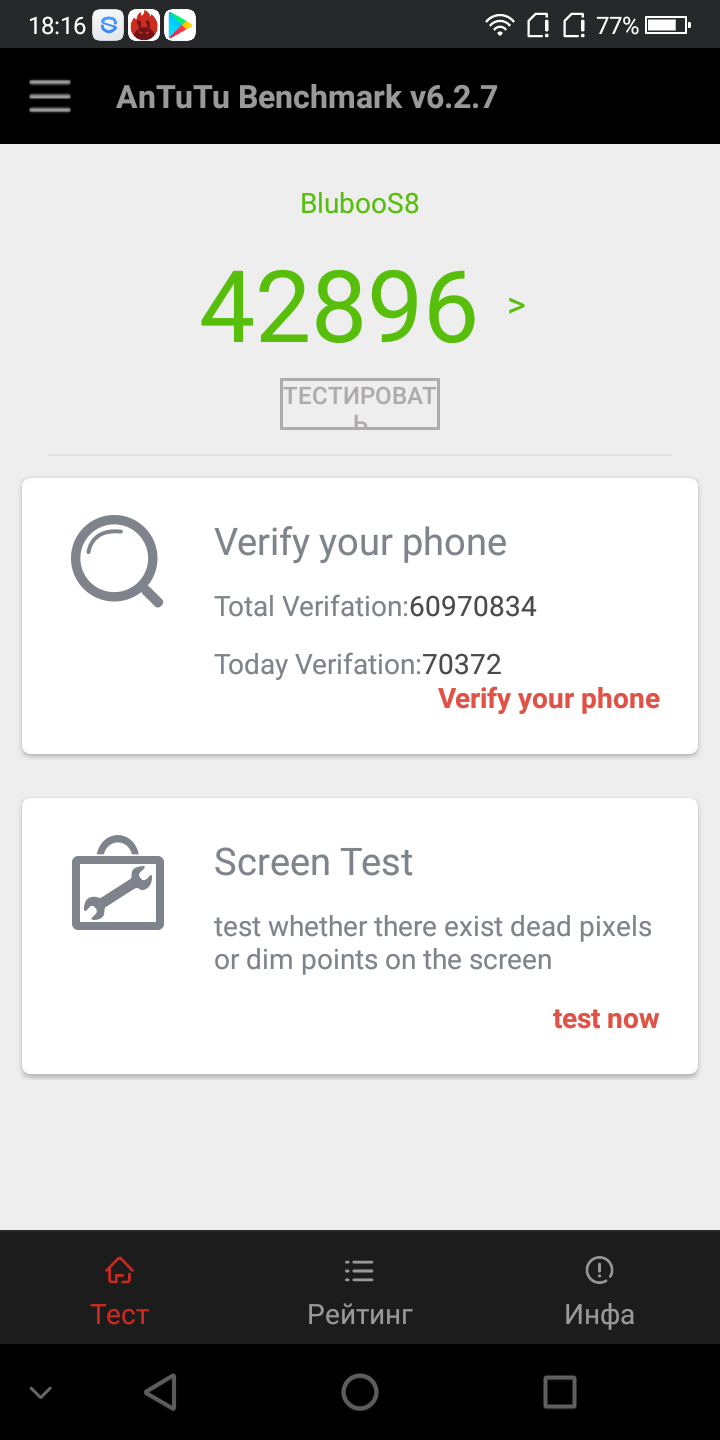Image resolution: width=720 pixels, height=1440 pixels.
Task: Start screen test via test now
Action: click(x=605, y=1019)
